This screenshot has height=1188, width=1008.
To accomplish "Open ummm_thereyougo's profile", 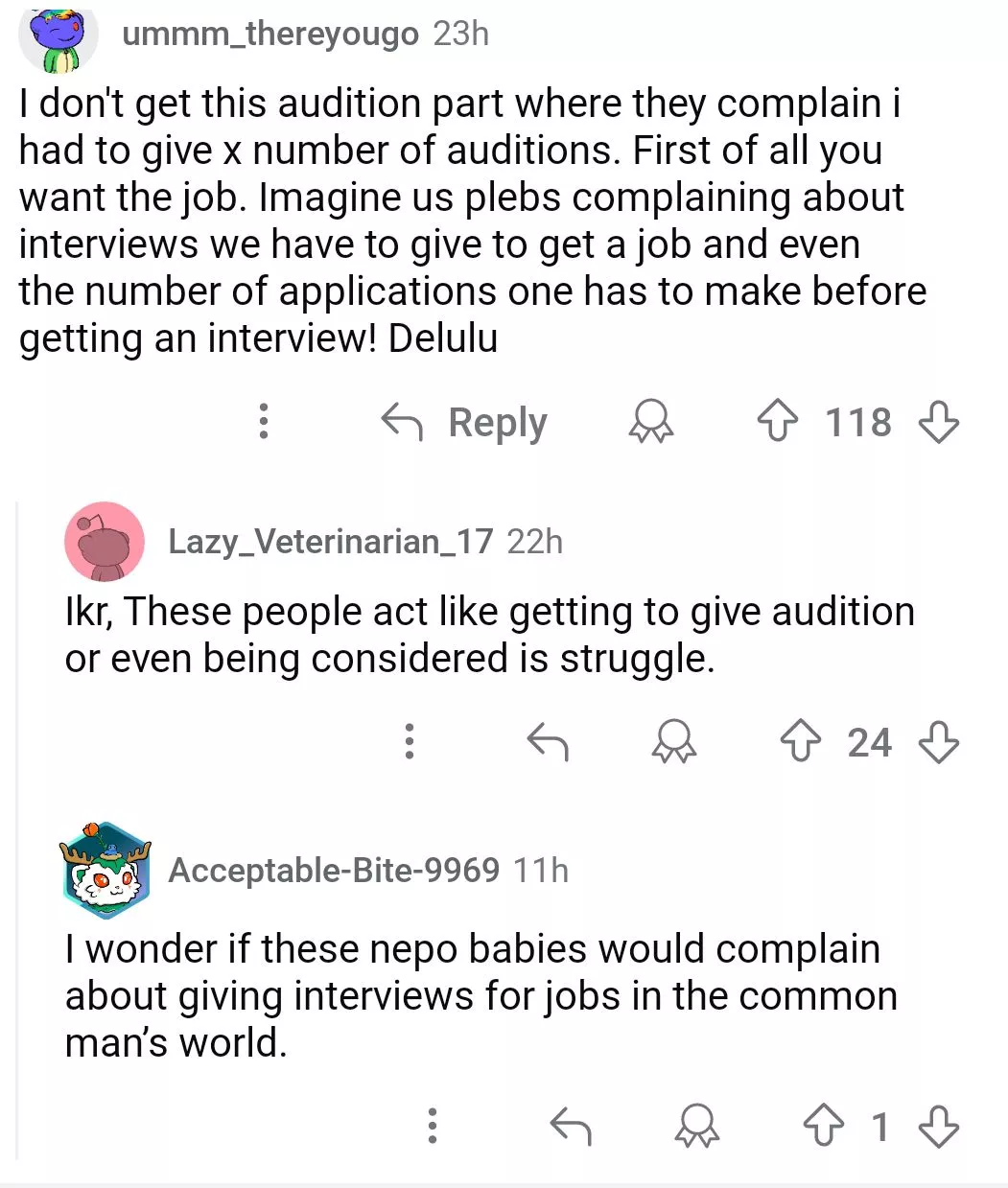I will tap(270, 34).
